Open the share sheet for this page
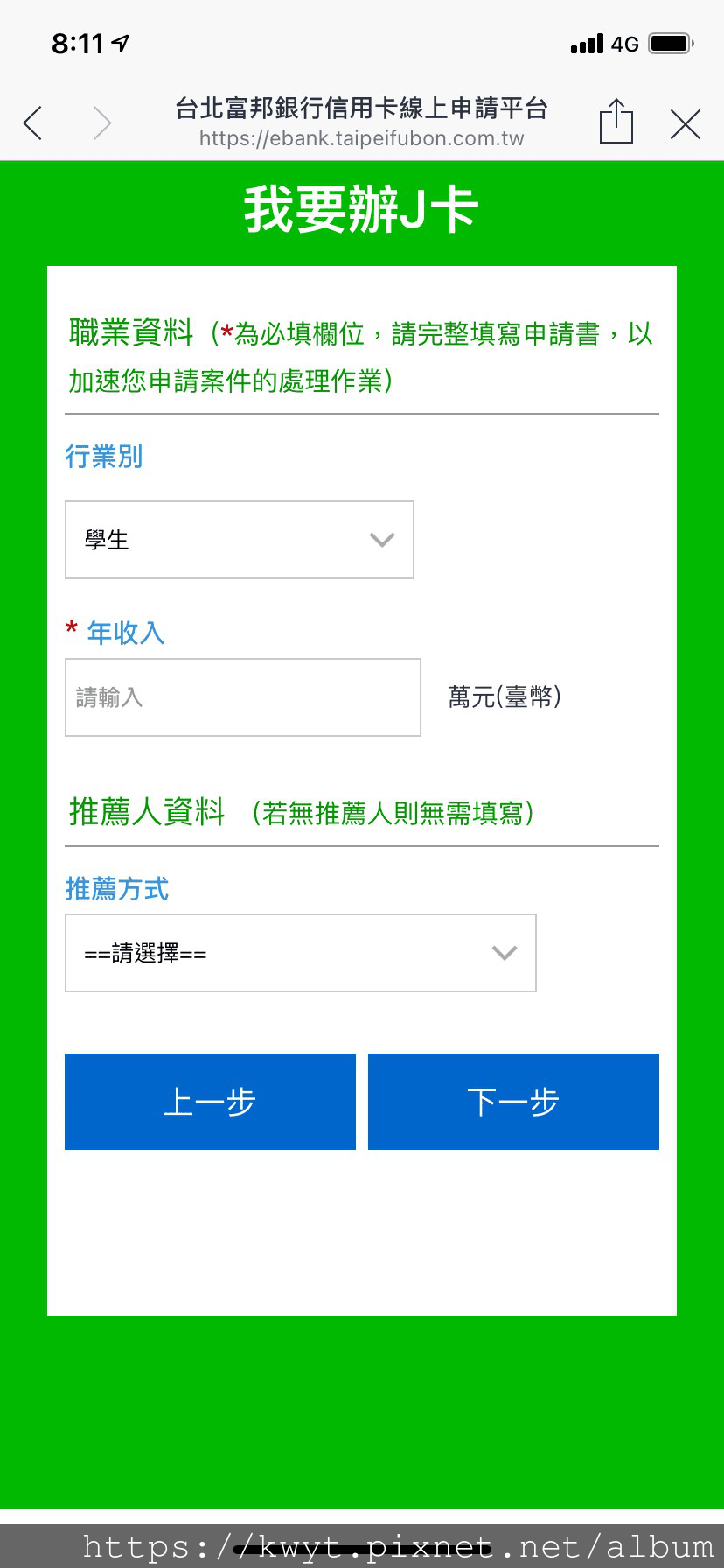The image size is (724, 1568). 616,122
